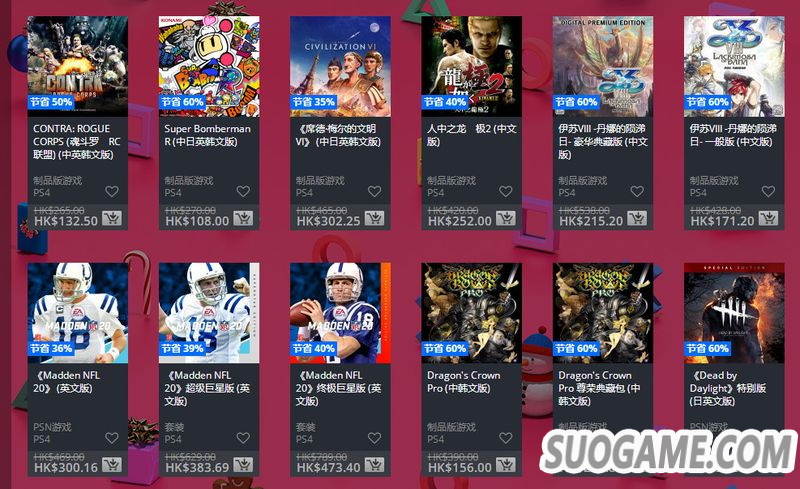
Task: Add 伊苏VIII 一般版 to cart for HK$171.20
Action: pyautogui.click(x=769, y=219)
